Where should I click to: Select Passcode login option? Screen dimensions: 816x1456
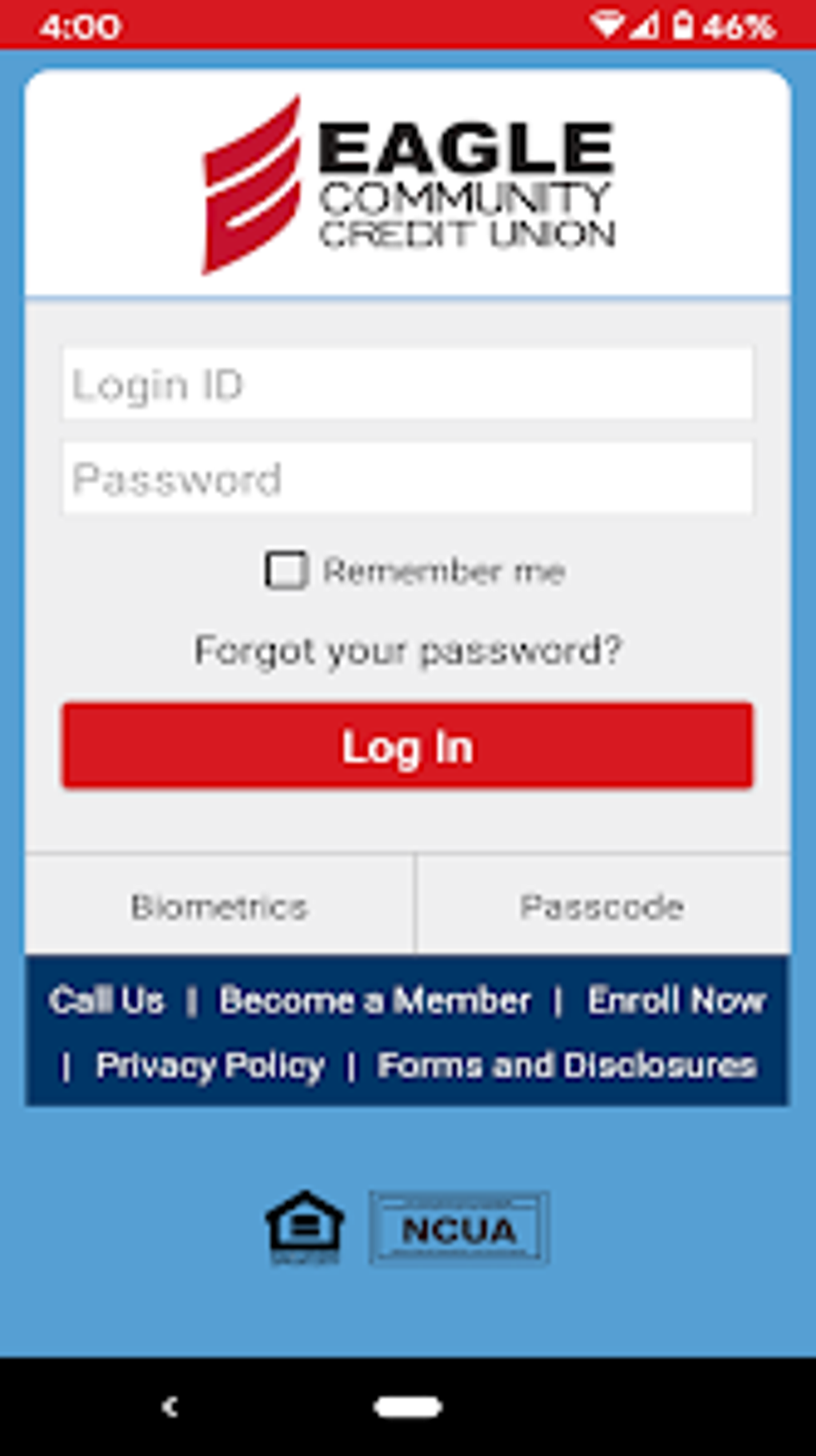coord(602,906)
